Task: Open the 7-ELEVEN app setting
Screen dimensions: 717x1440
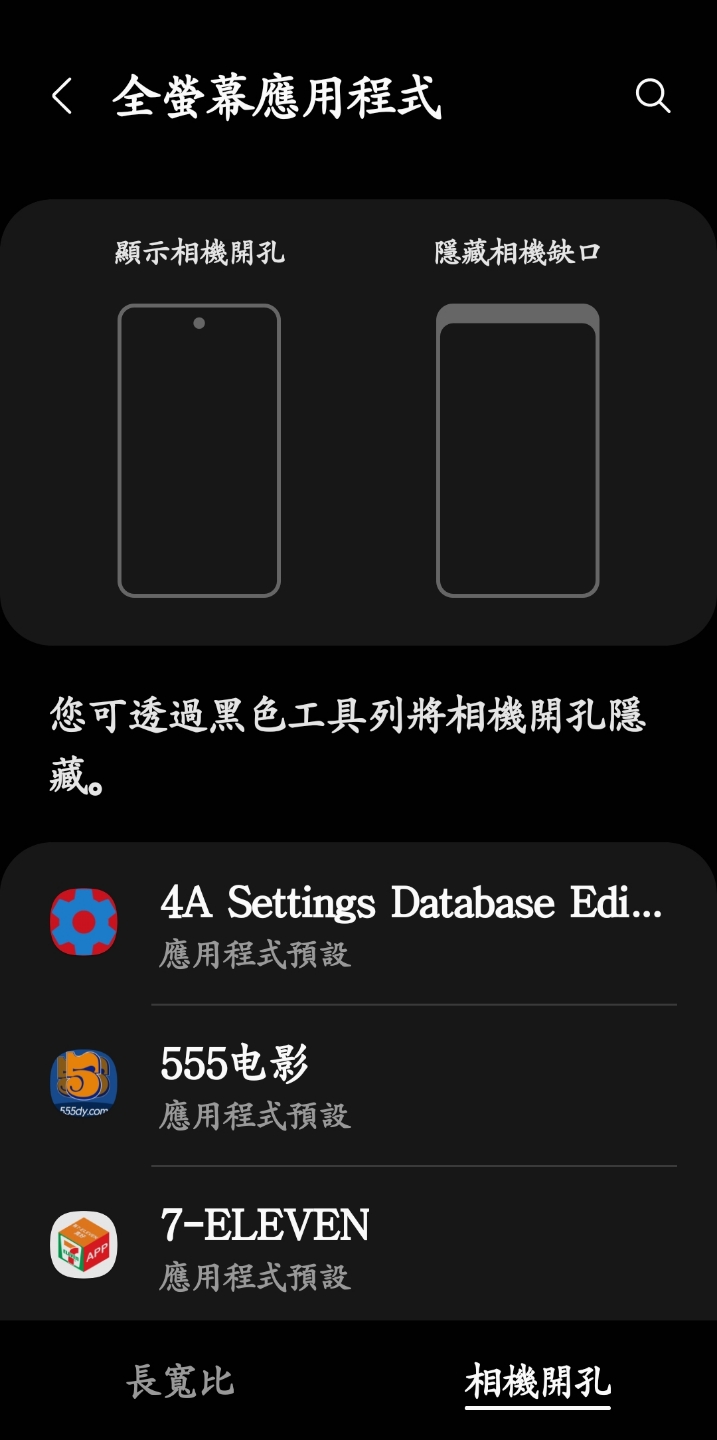Action: pos(360,1246)
